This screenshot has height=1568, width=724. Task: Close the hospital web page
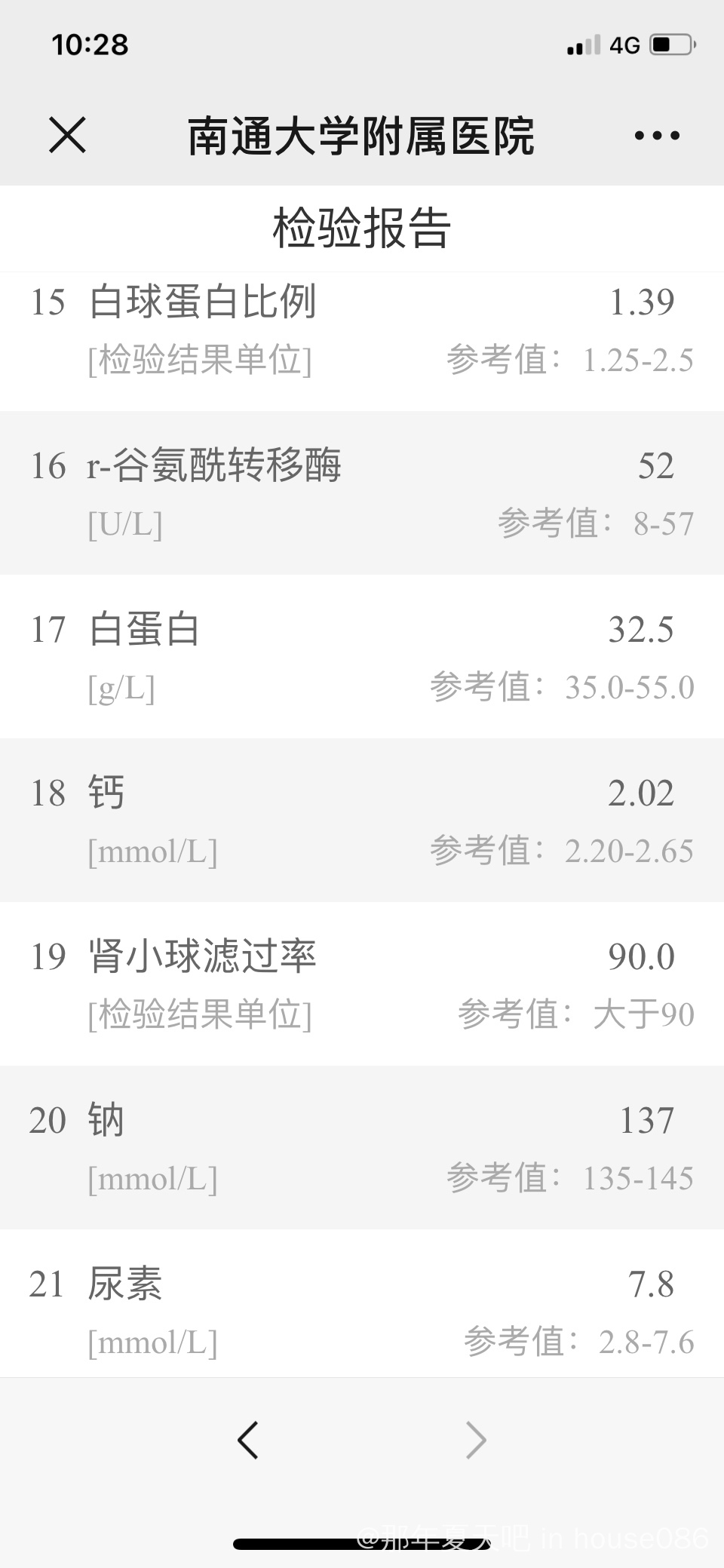[x=68, y=135]
